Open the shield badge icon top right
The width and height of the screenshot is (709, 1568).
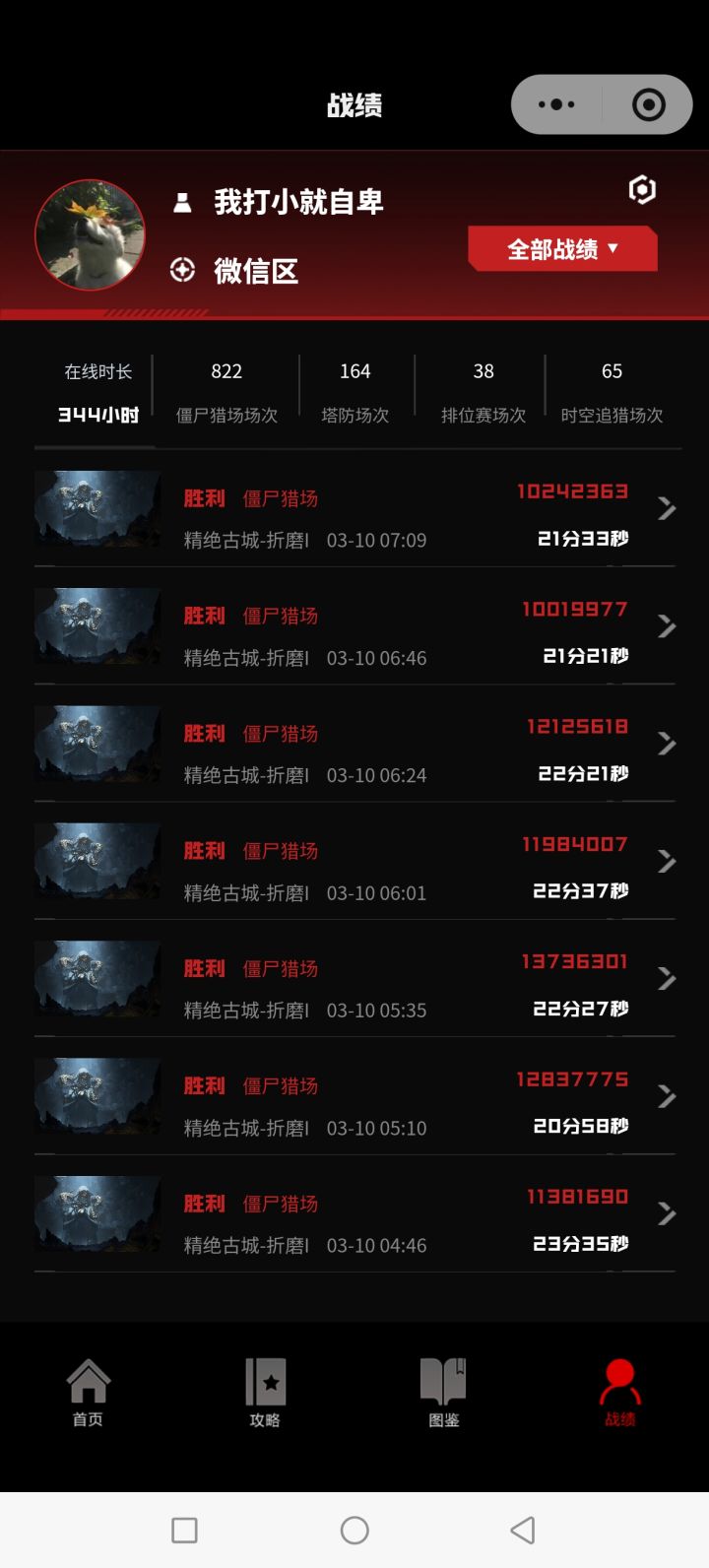click(641, 190)
